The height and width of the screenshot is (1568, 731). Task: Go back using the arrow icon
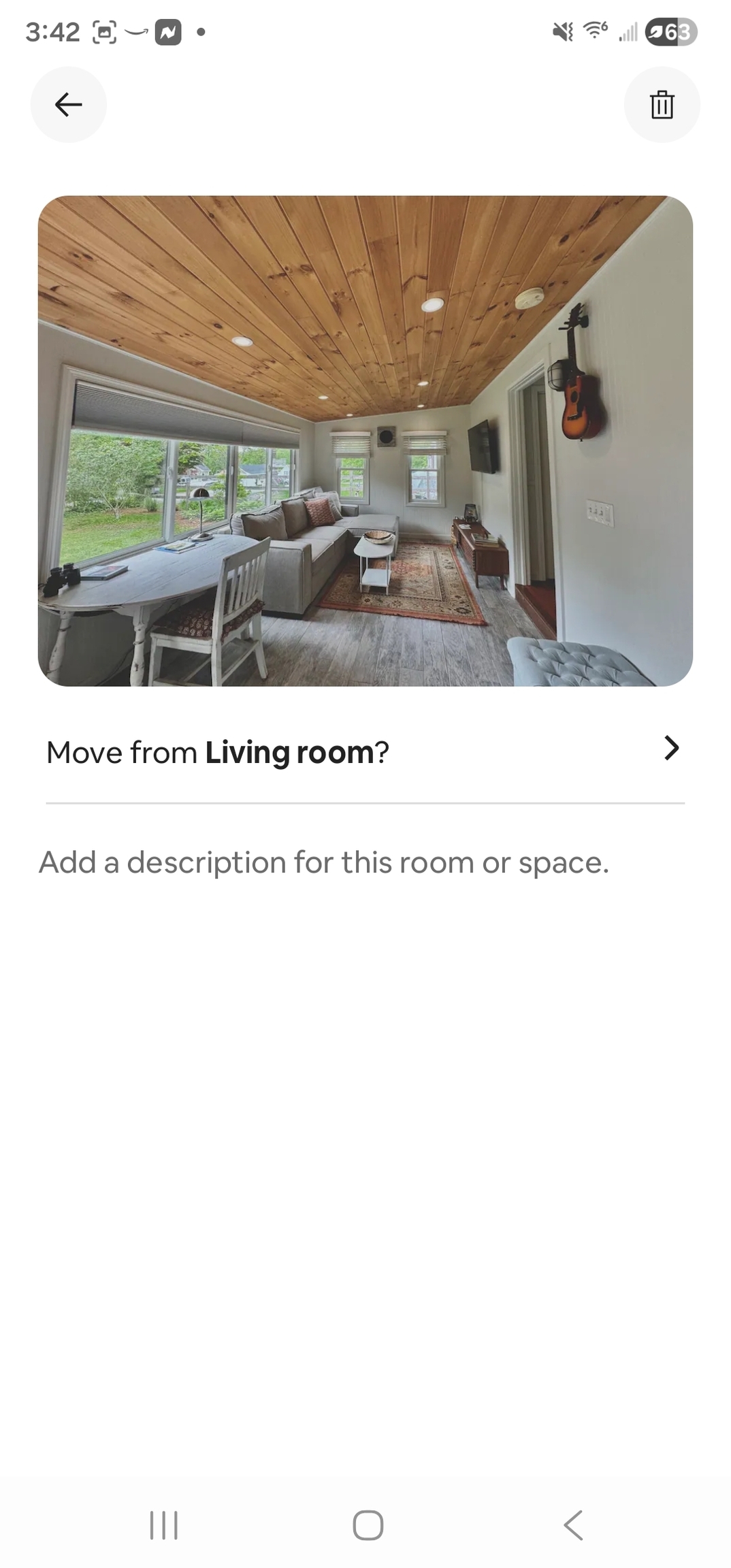pos(68,105)
